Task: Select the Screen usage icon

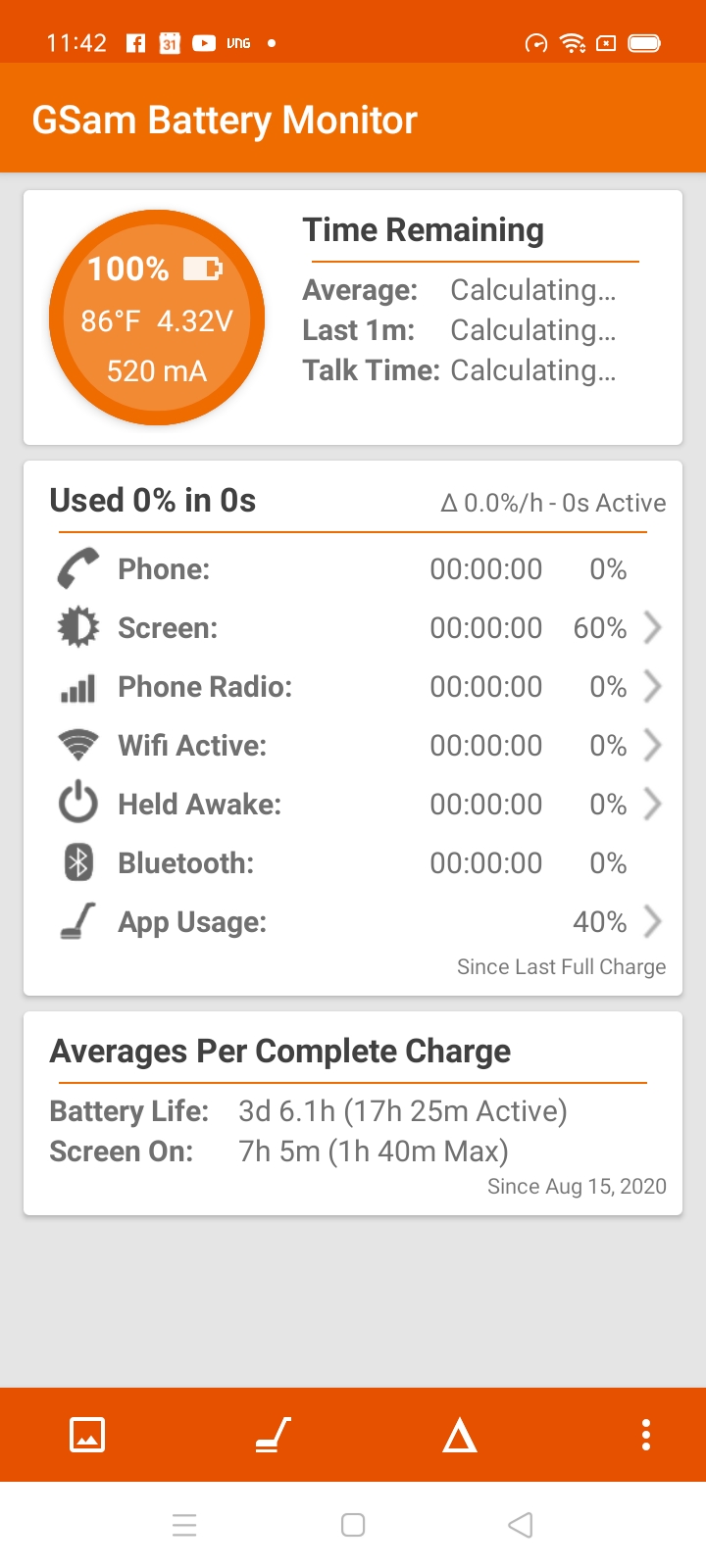Action: [x=76, y=627]
